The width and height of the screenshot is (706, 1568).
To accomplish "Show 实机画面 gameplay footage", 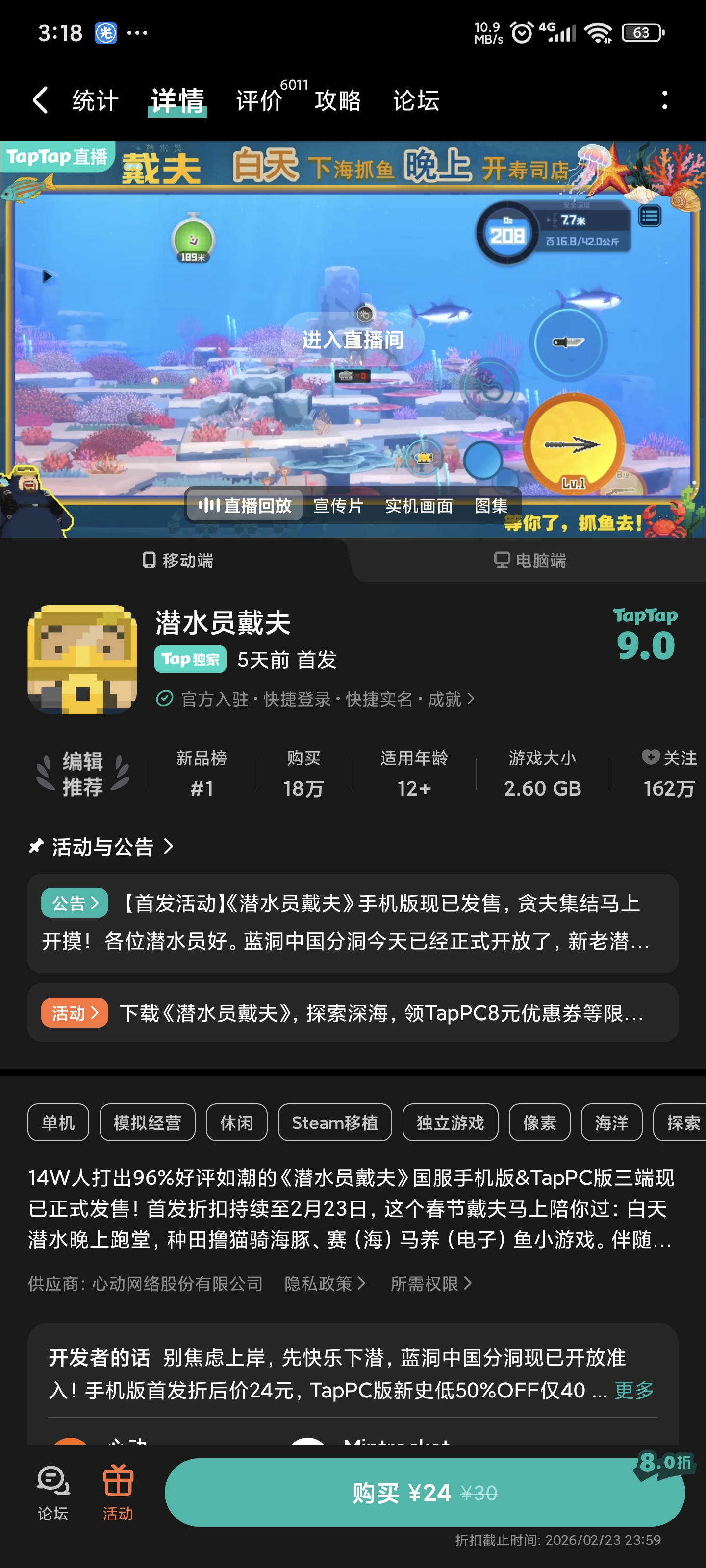I will click(x=419, y=506).
